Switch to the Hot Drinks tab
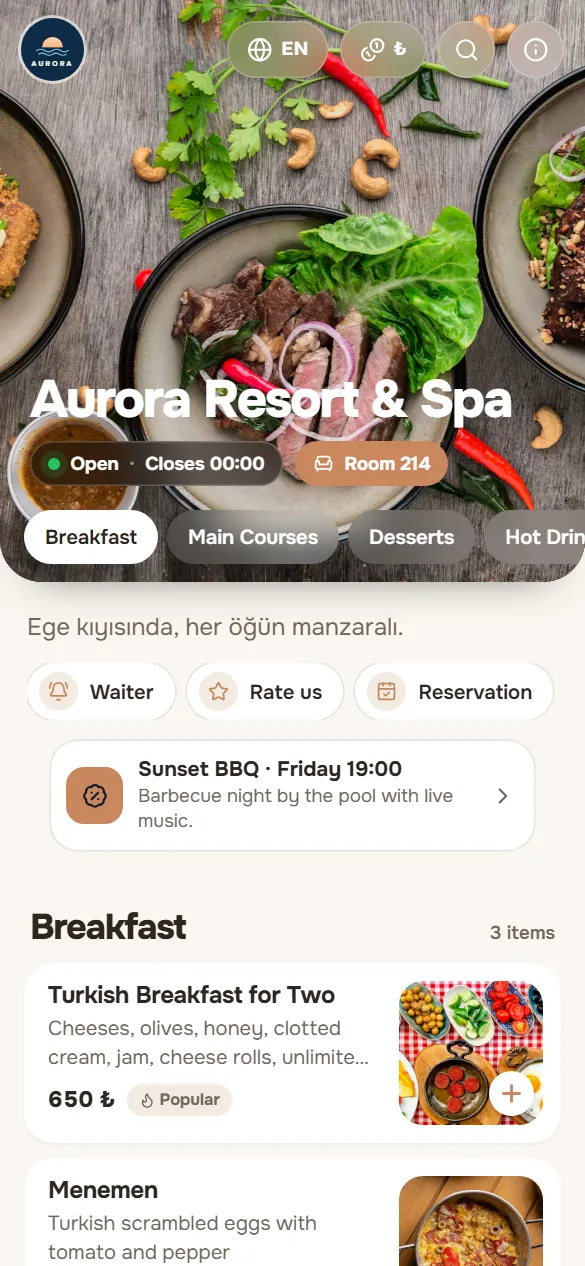The width and height of the screenshot is (585, 1266). click(x=535, y=537)
